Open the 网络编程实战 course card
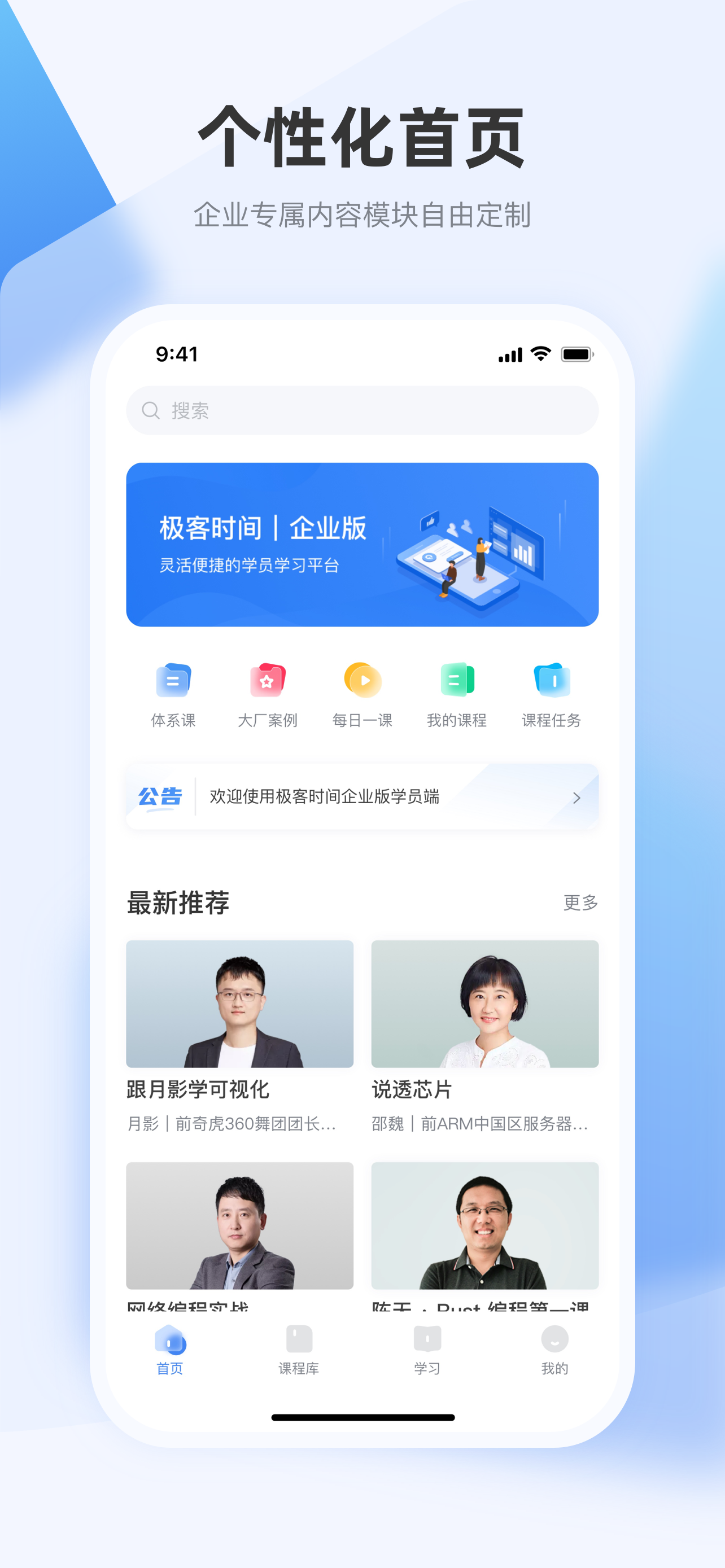This screenshot has height=1568, width=725. pyautogui.click(x=240, y=1227)
